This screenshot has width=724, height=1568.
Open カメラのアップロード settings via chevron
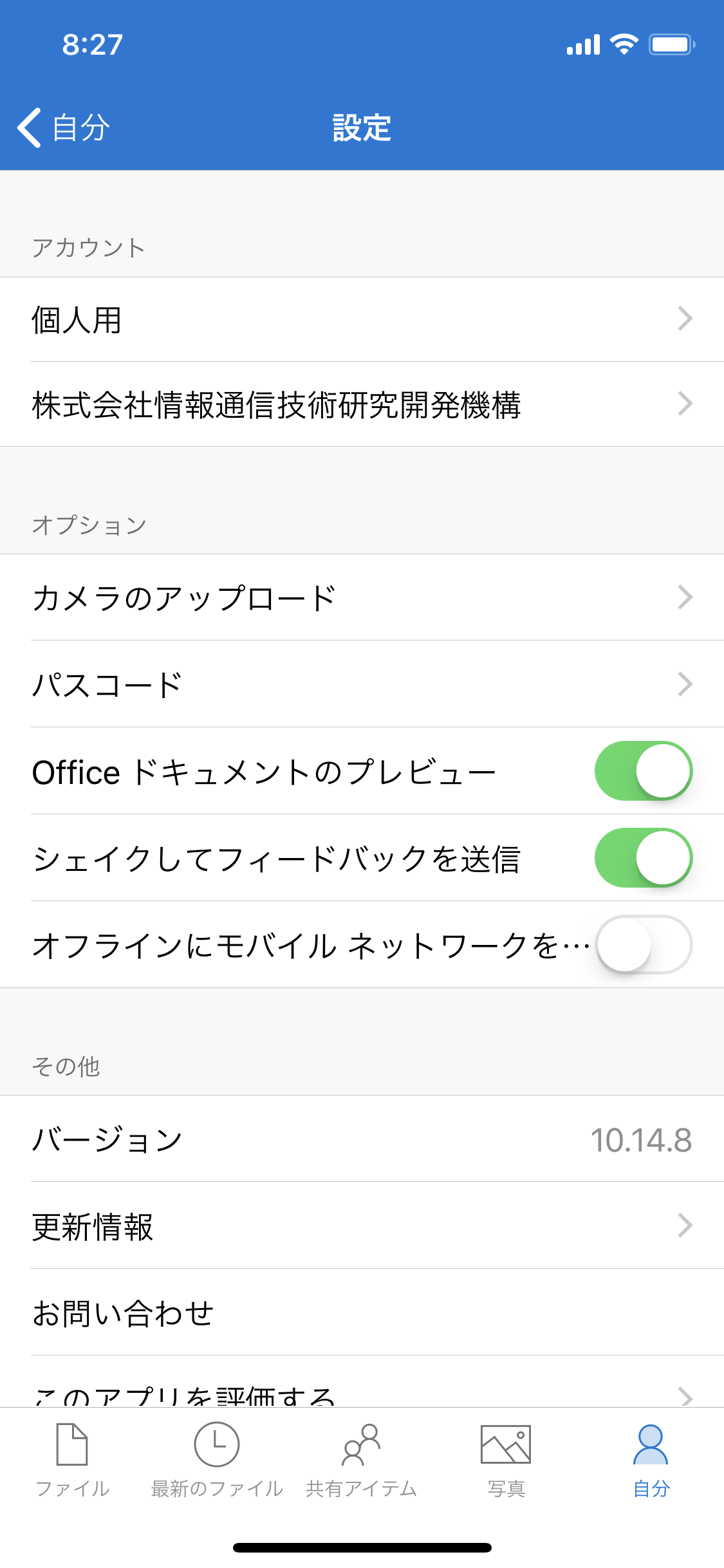click(685, 597)
